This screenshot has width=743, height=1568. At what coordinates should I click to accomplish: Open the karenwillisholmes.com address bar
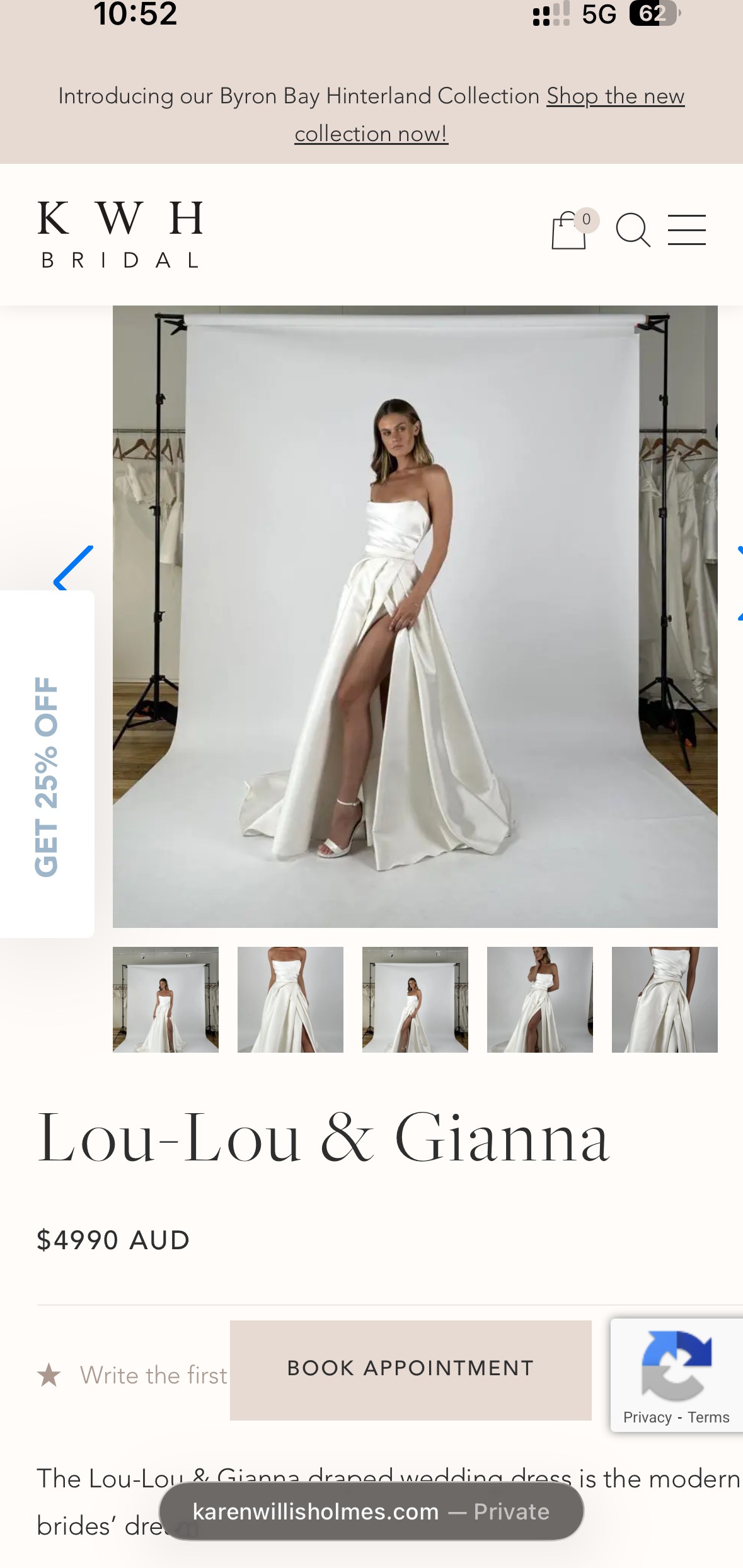click(371, 1511)
